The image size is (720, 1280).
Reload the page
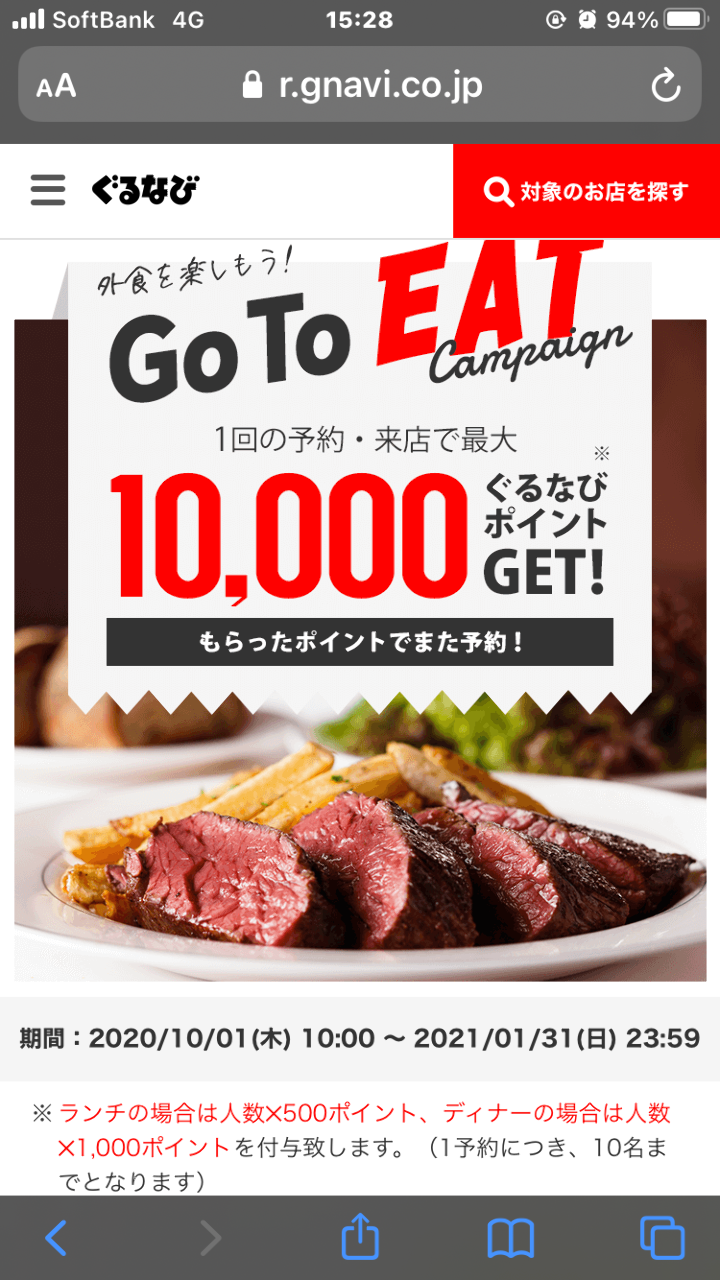click(x=665, y=86)
